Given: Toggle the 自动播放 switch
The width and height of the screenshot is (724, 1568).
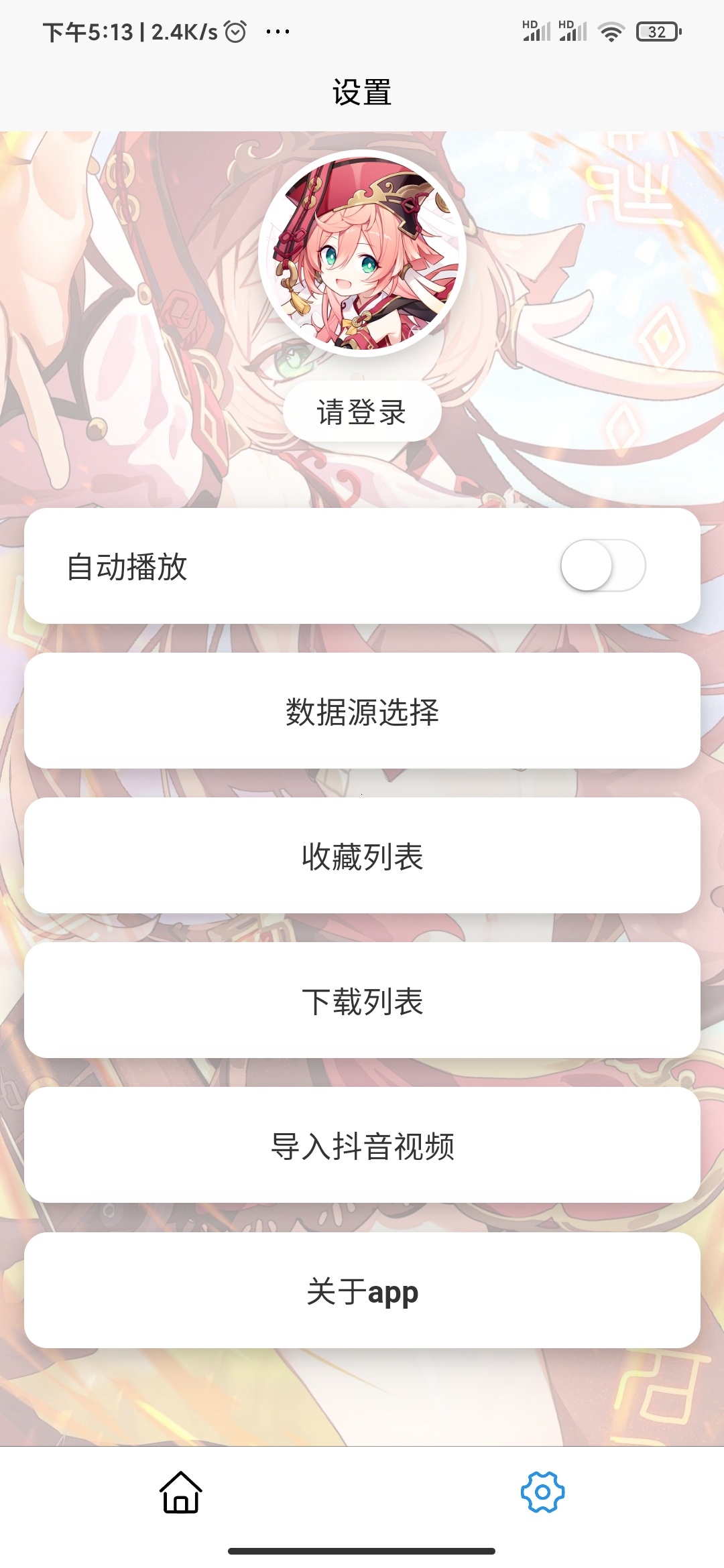Looking at the screenshot, I should 603,566.
